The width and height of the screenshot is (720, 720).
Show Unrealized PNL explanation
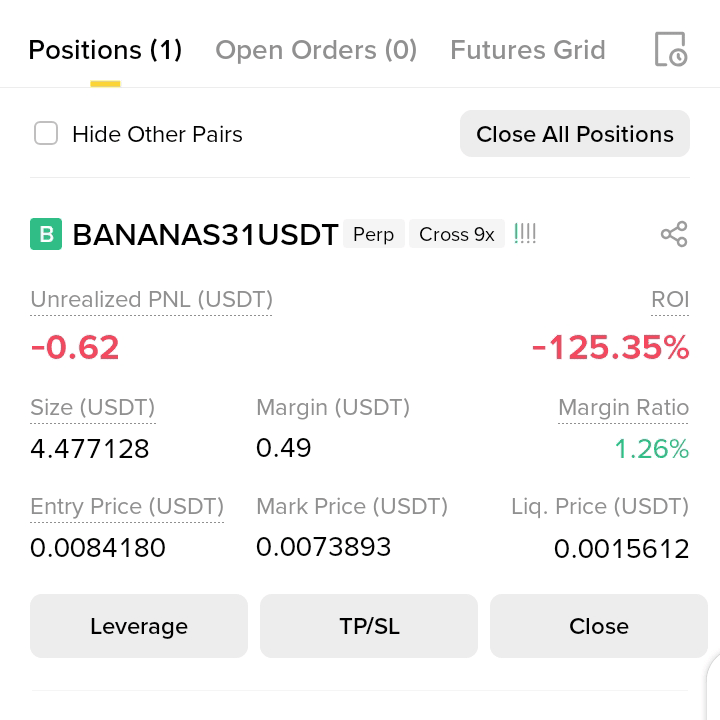click(152, 300)
